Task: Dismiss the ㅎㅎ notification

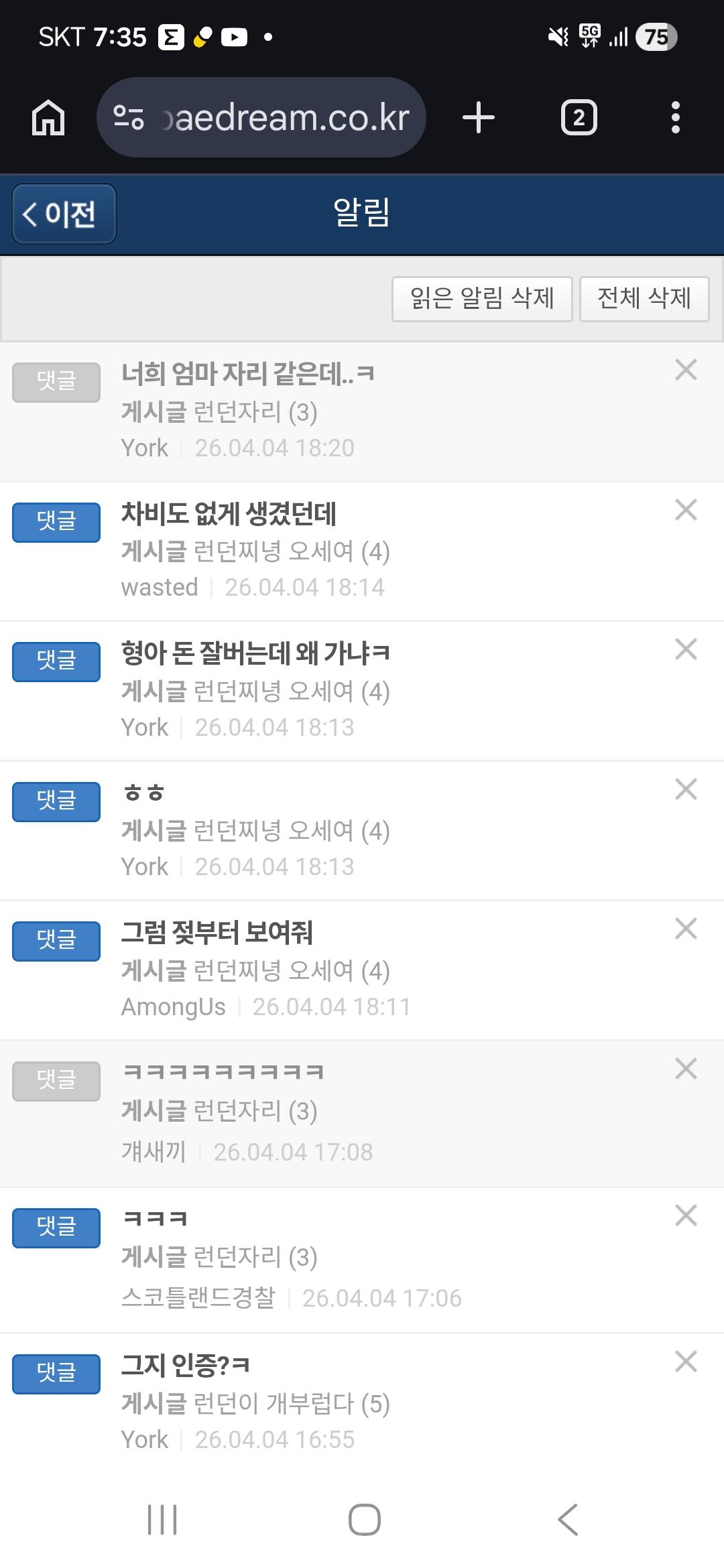Action: tap(686, 789)
